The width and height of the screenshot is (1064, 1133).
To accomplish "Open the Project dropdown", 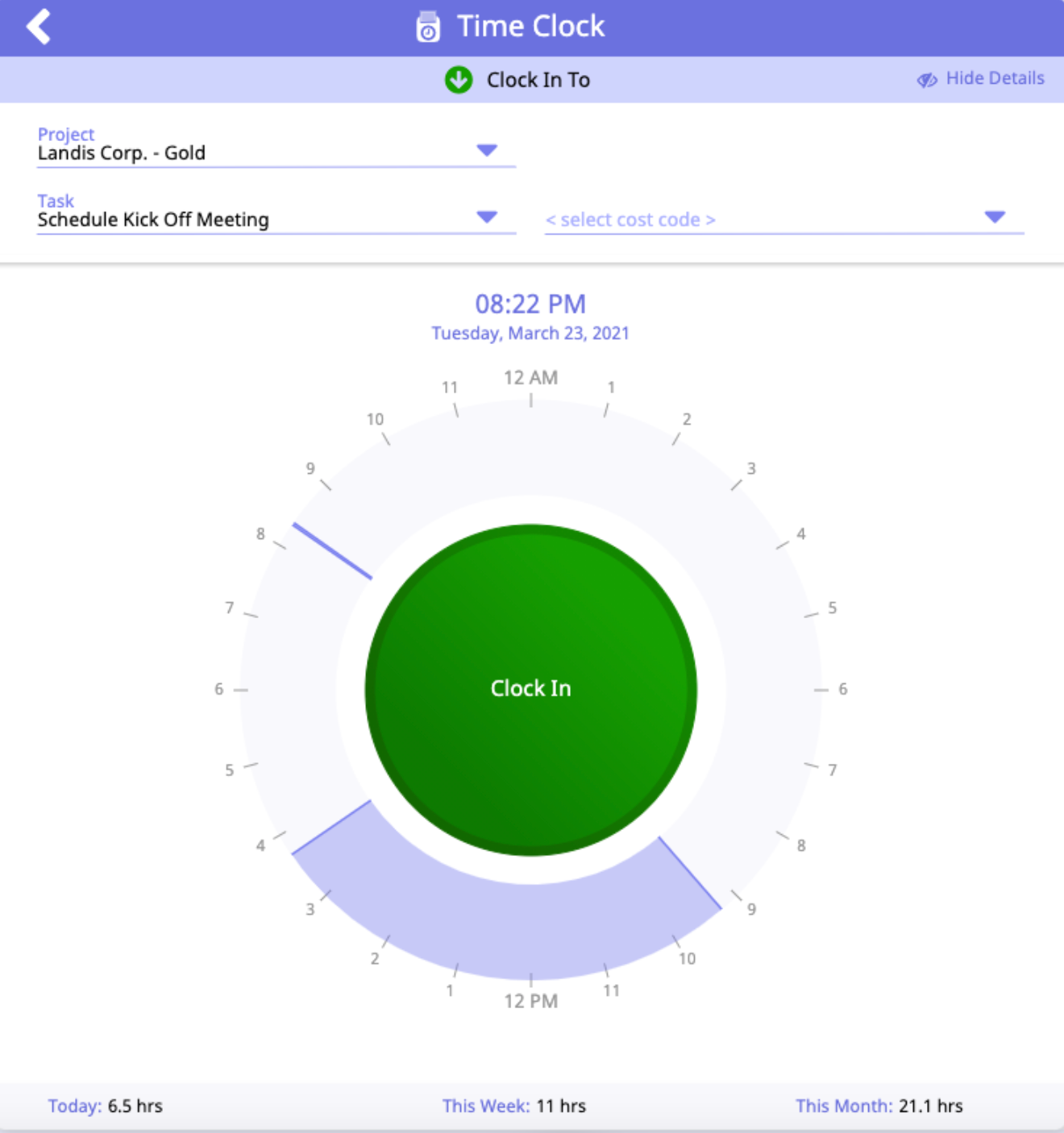I will (486, 150).
